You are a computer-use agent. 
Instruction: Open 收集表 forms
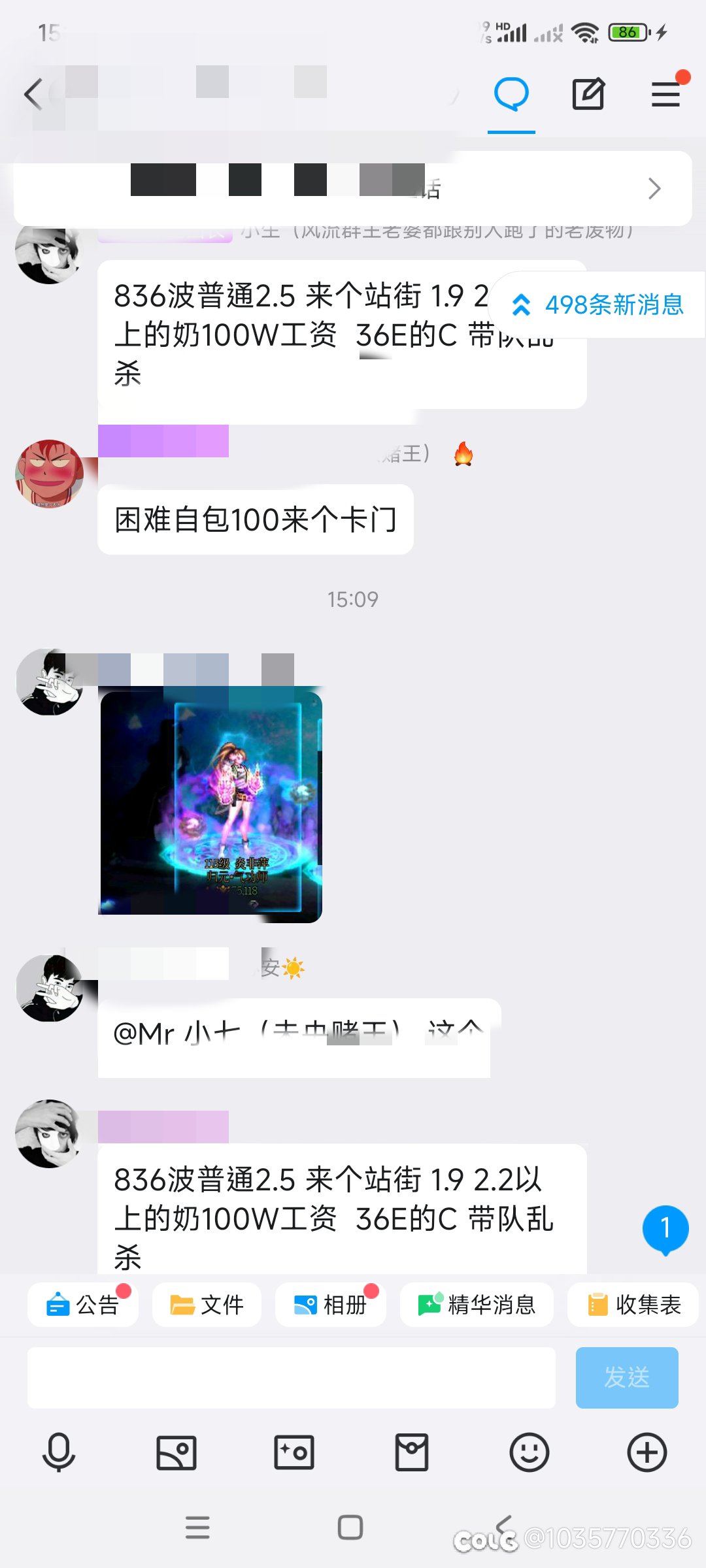click(633, 1305)
